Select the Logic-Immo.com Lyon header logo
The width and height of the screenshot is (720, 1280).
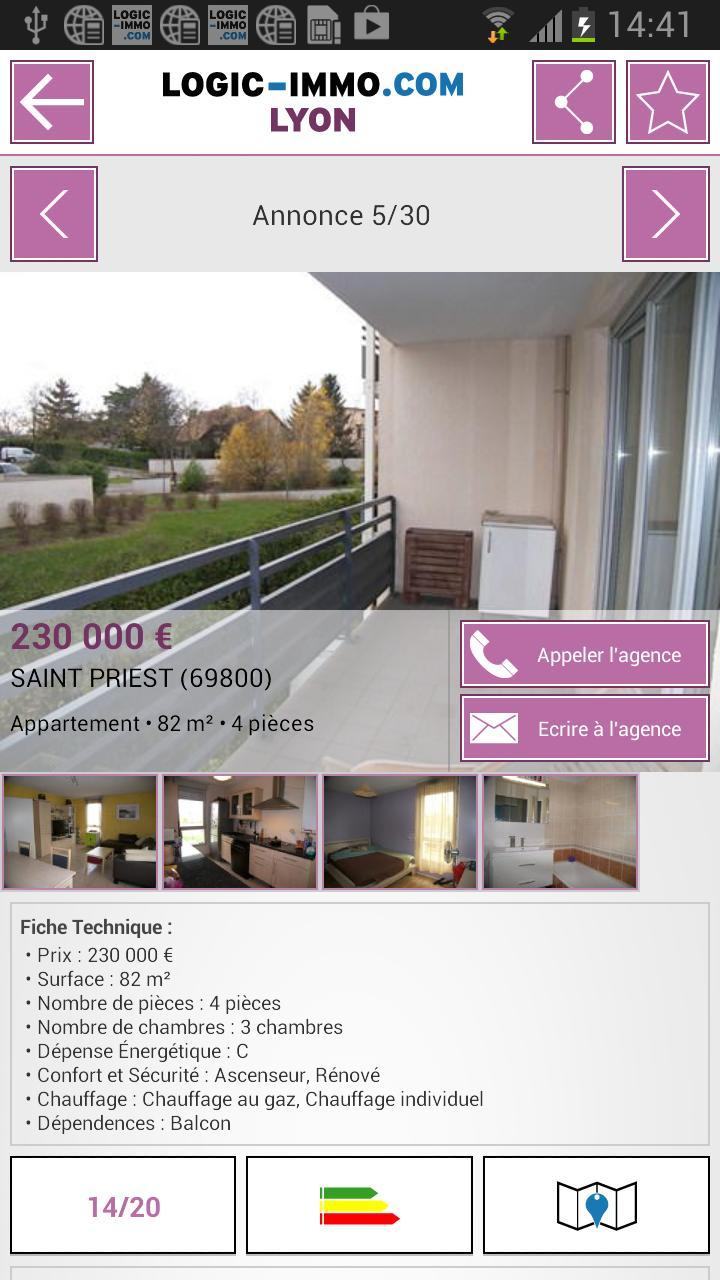311,100
